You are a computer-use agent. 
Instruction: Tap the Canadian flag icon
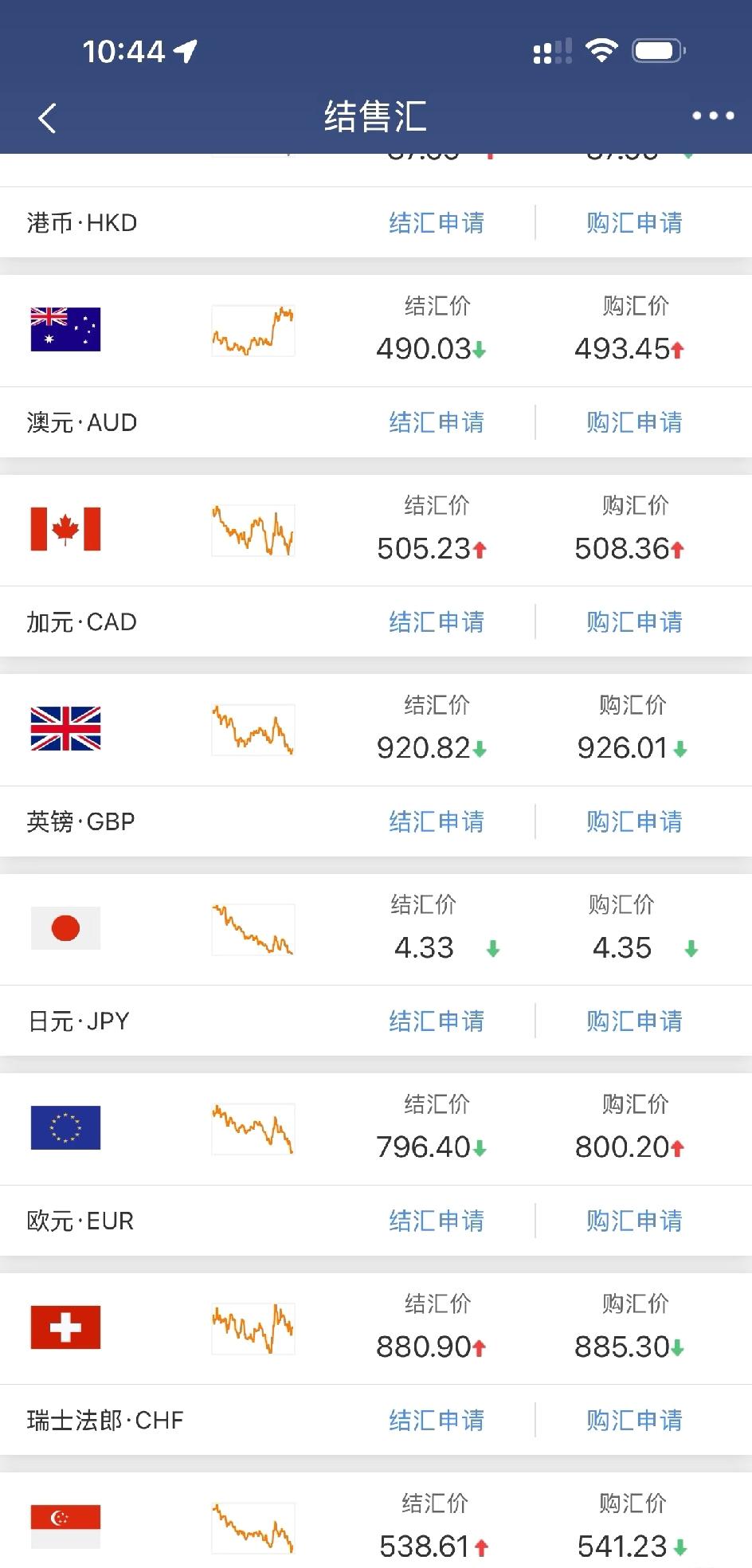(65, 531)
